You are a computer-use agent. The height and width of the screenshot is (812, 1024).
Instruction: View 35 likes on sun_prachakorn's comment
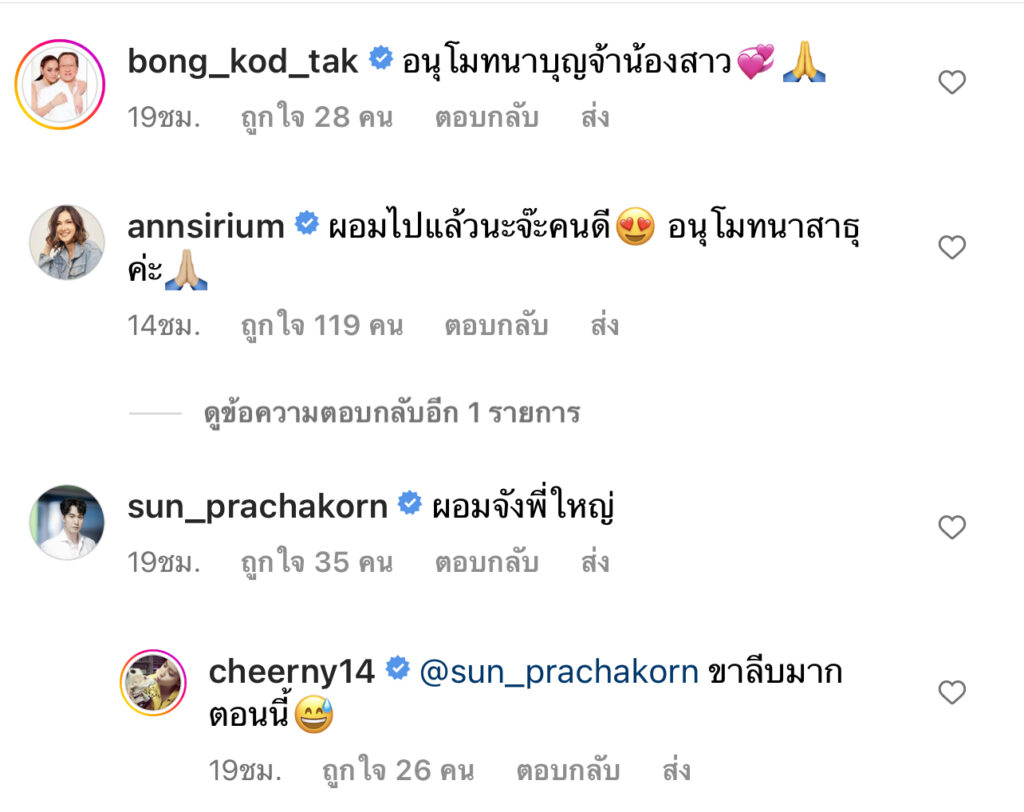pyautogui.click(x=316, y=563)
